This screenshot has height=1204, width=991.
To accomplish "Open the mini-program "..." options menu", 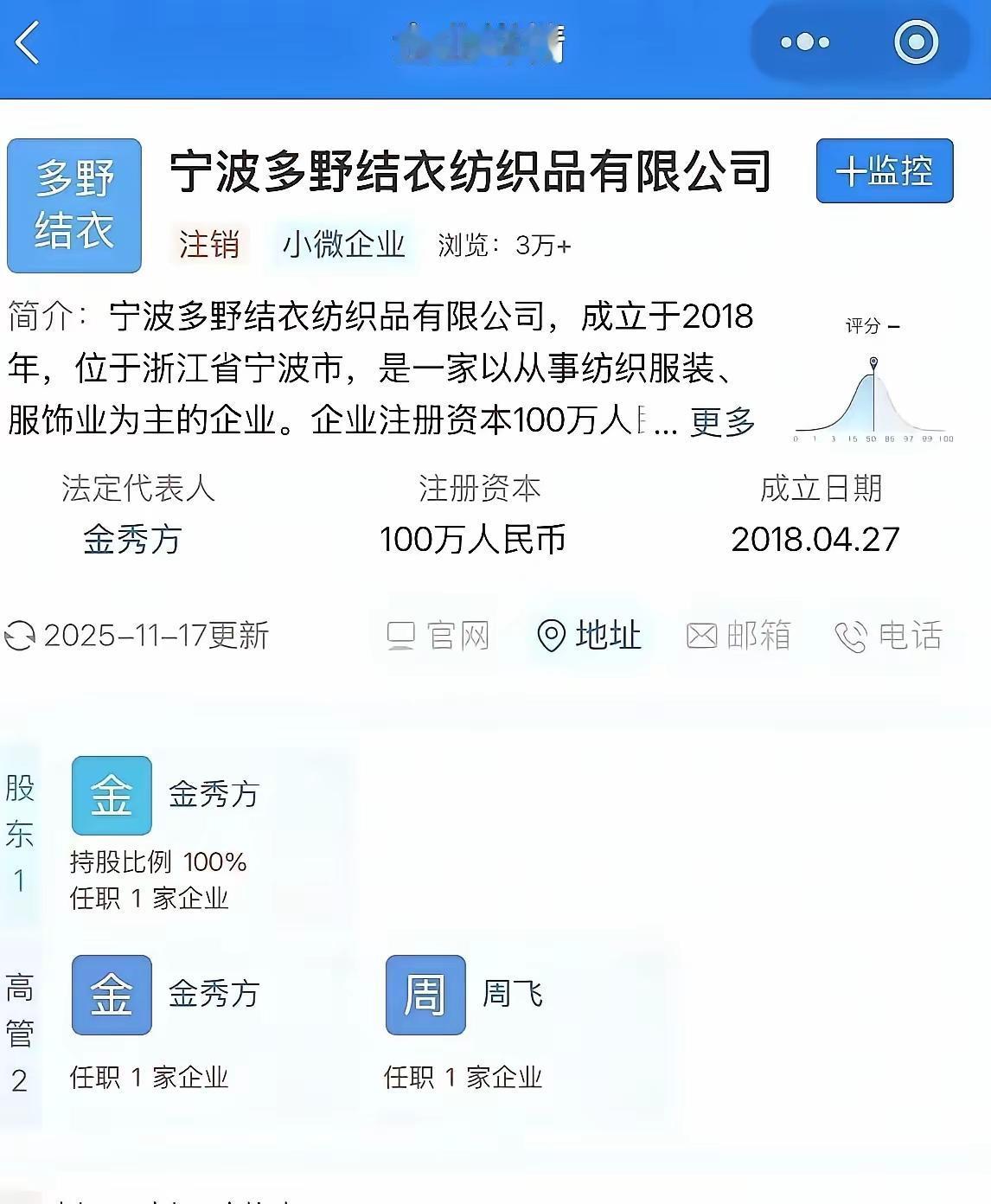I will (x=805, y=42).
